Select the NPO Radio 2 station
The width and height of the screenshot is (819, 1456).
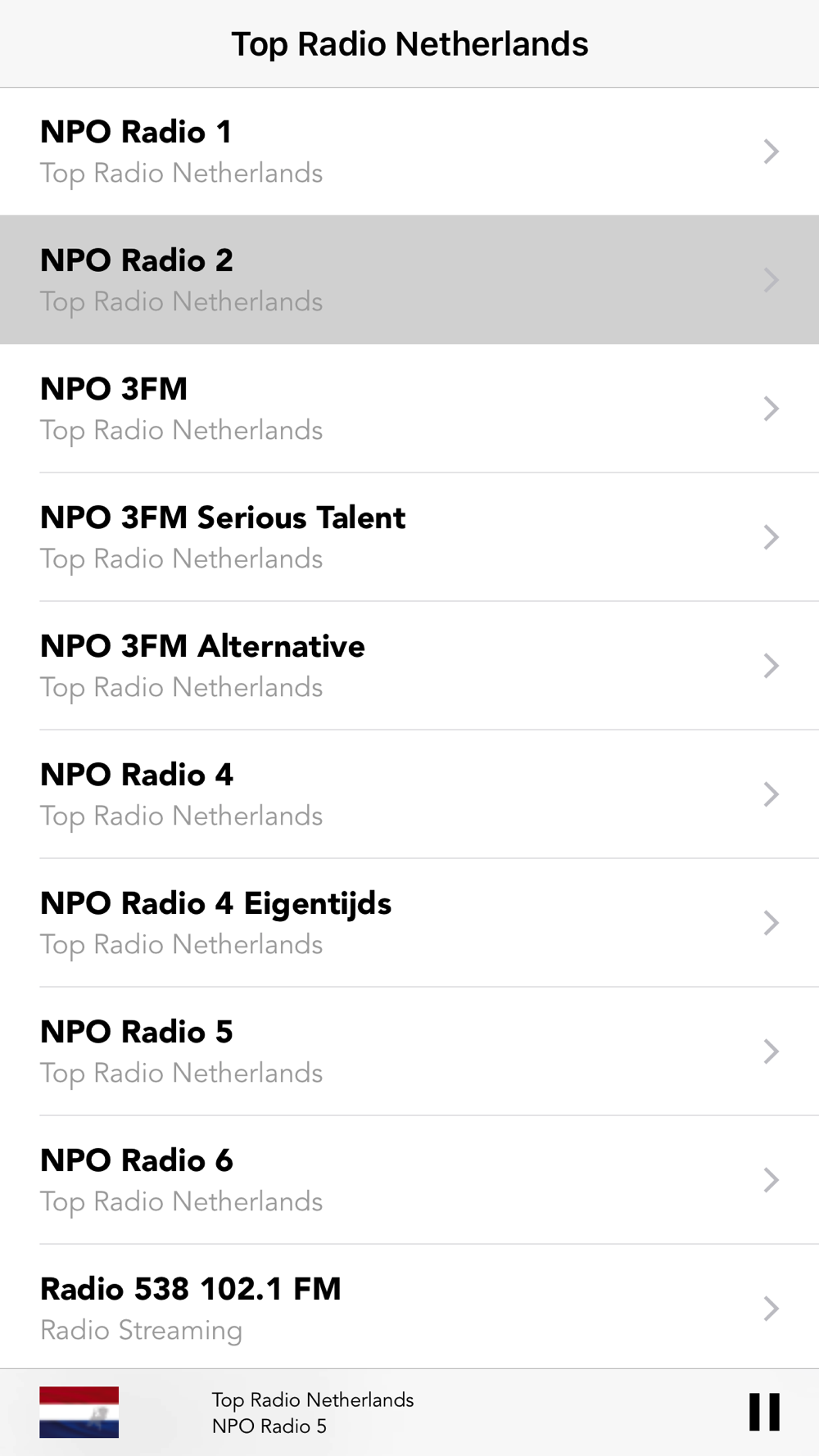[x=409, y=280]
